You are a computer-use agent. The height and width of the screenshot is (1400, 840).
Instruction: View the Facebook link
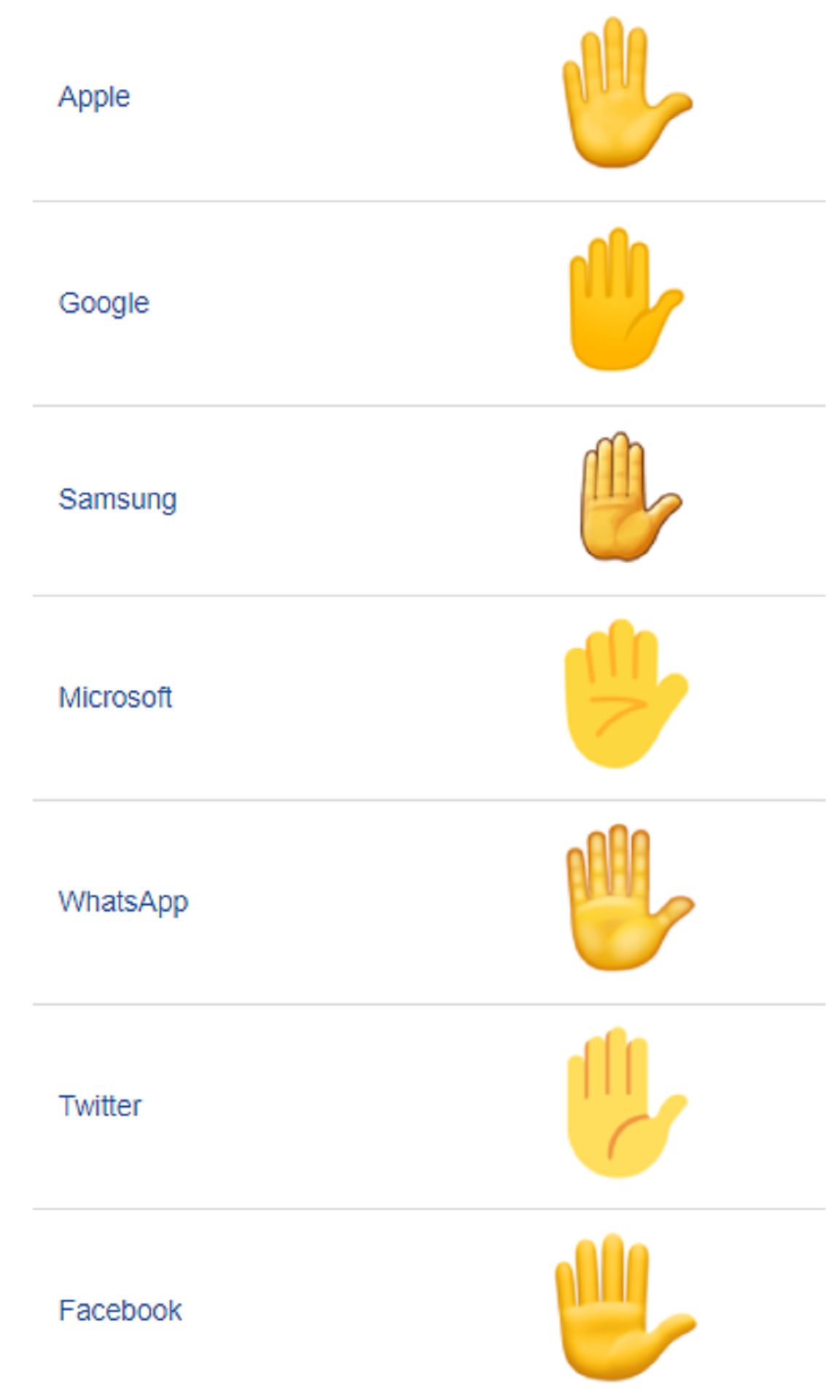120,1310
